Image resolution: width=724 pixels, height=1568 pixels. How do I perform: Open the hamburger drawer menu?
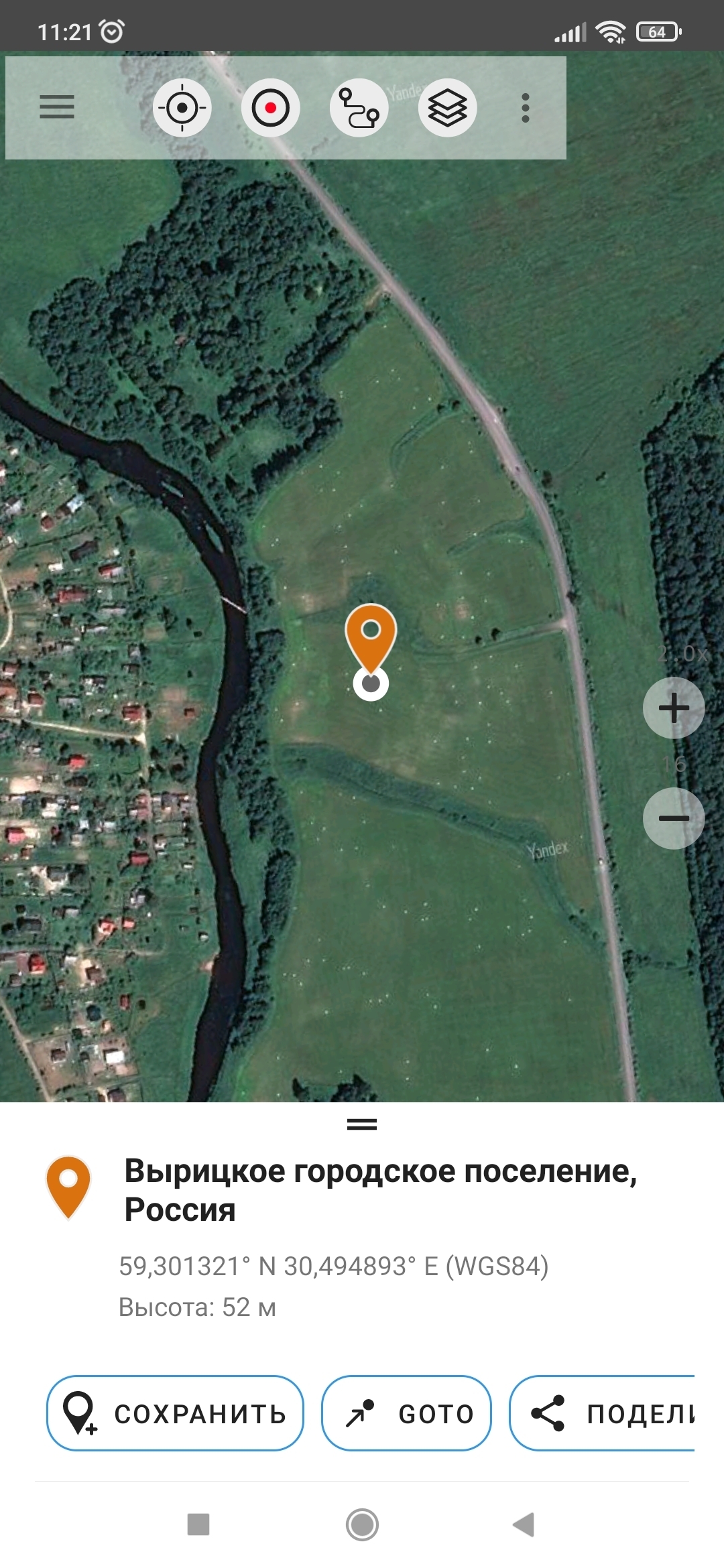[57, 107]
